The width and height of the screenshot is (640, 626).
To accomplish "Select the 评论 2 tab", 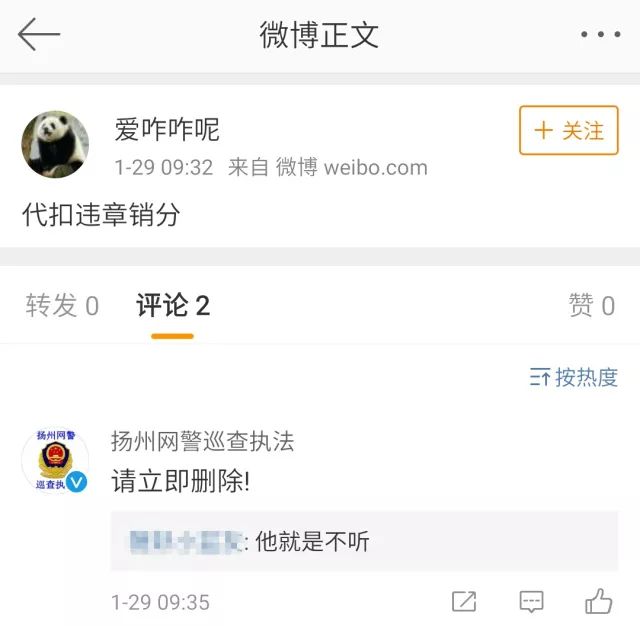I will pyautogui.click(x=173, y=306).
